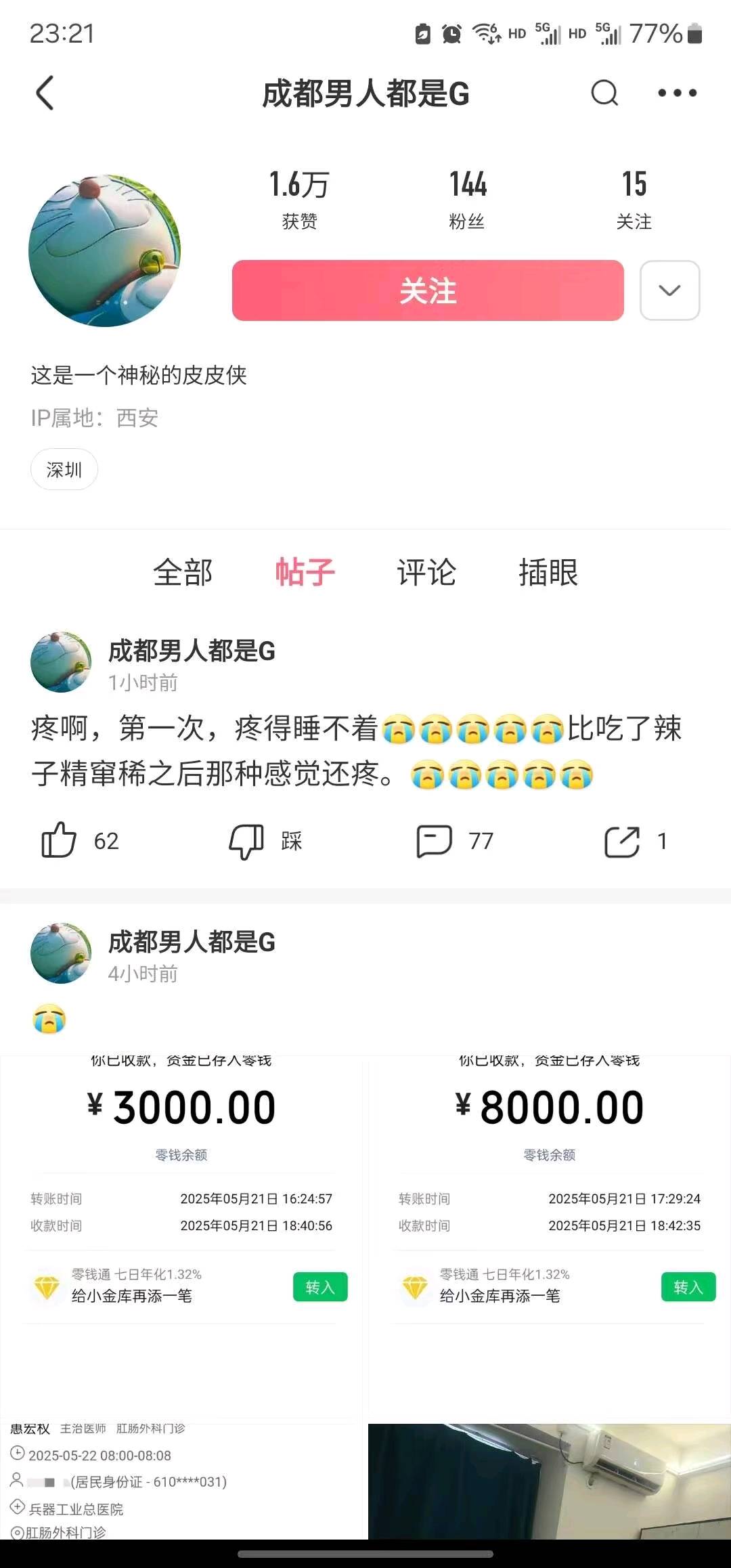Switch to the 评论 tab

pyautogui.click(x=426, y=573)
